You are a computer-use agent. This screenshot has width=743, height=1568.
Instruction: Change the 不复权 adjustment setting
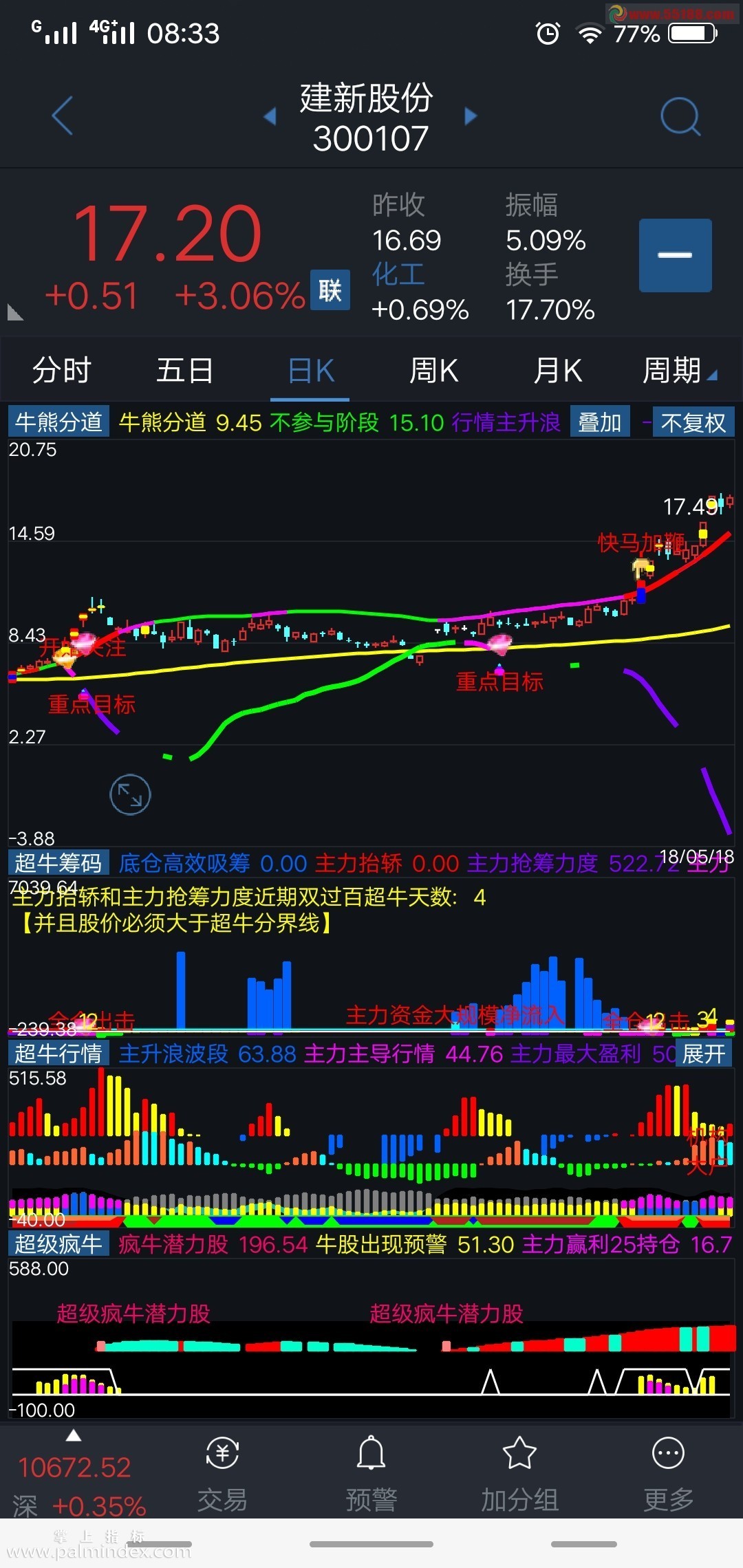click(x=693, y=422)
